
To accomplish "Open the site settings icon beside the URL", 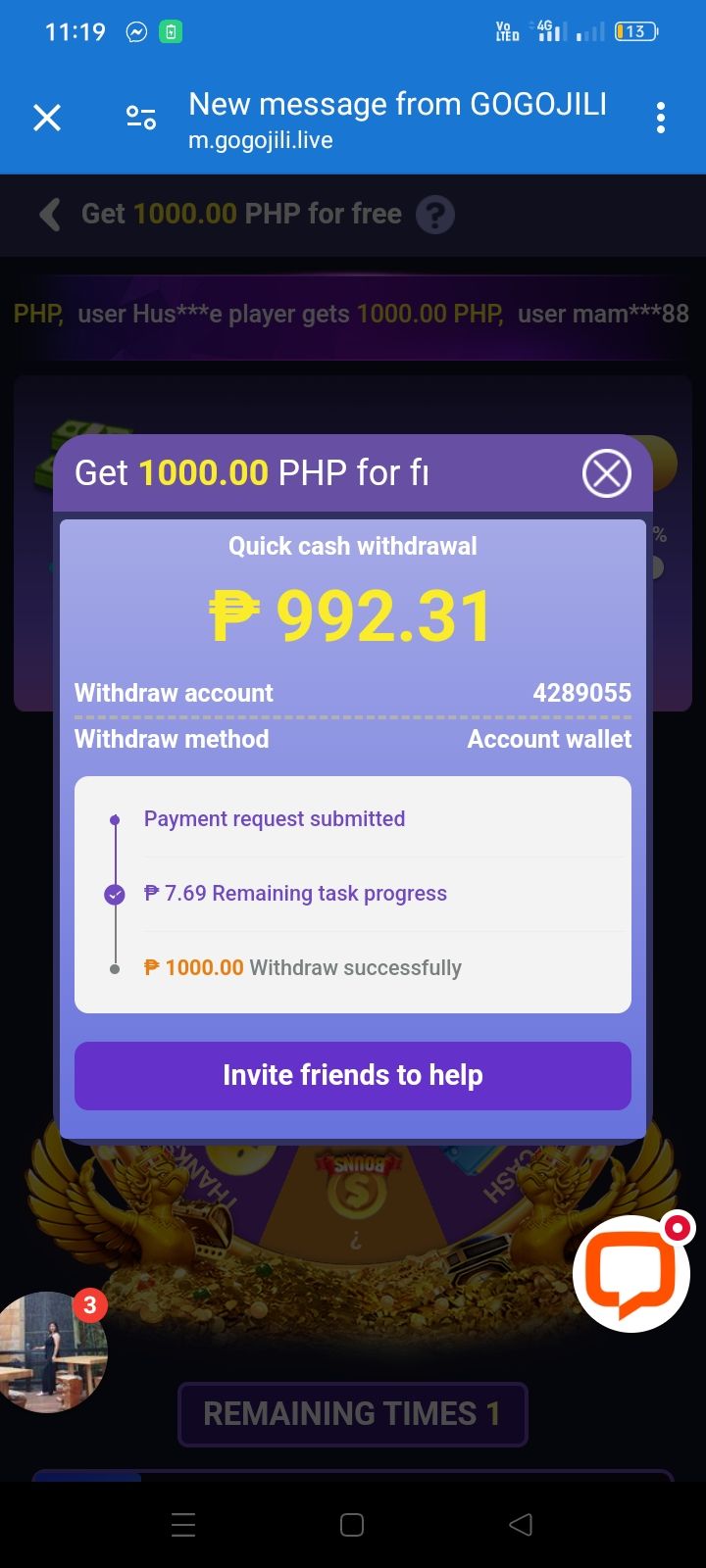I will tap(141, 119).
